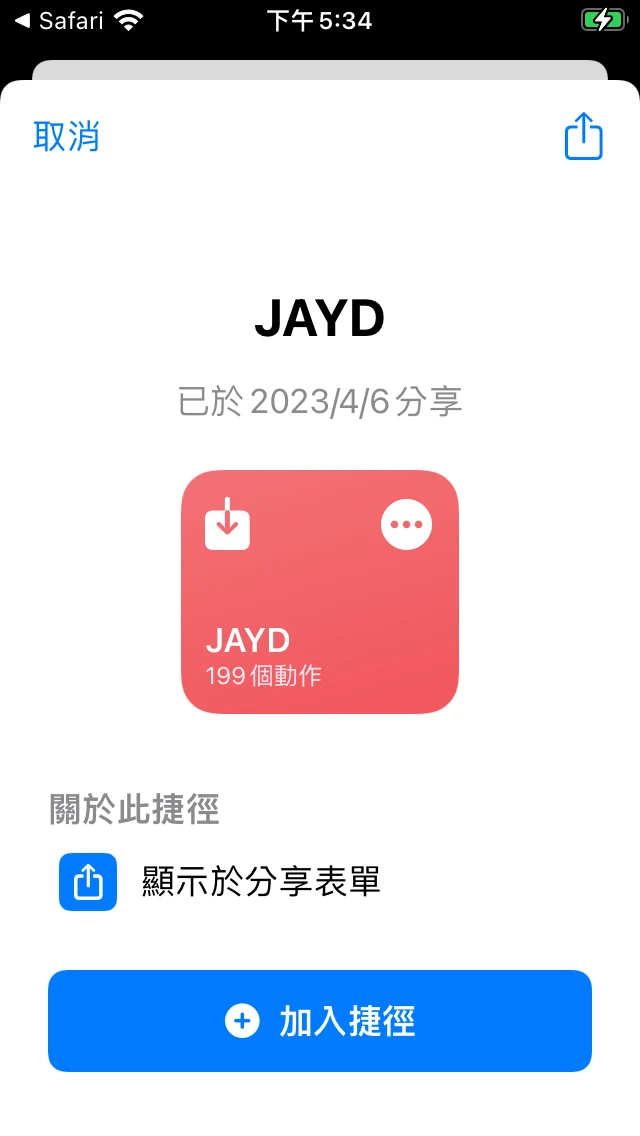The width and height of the screenshot is (640, 1136).
Task: Tap 加入捷徑 to add the shortcut
Action: point(320,1021)
